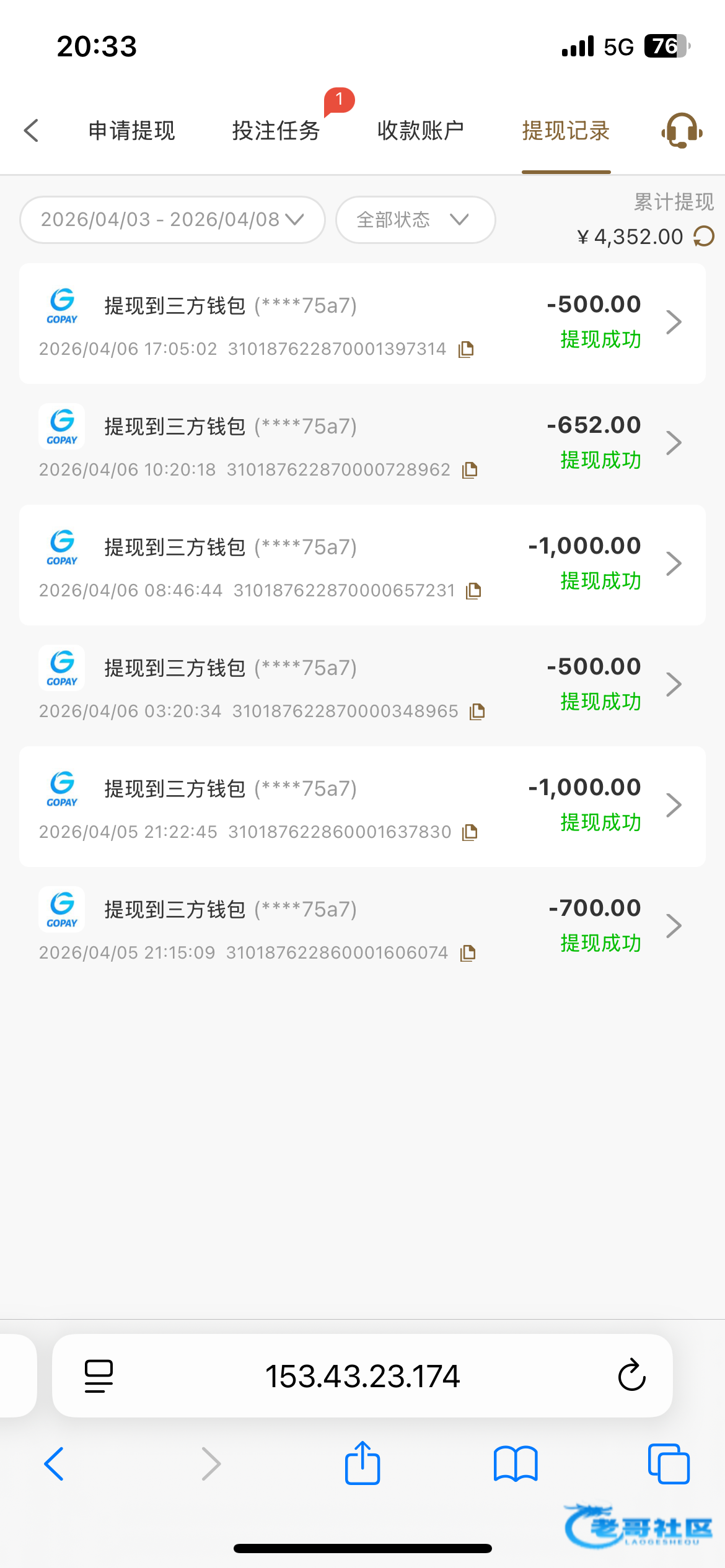Reload the page in the browser address bar
Viewport: 725px width, 1568px height.
coord(631,1375)
